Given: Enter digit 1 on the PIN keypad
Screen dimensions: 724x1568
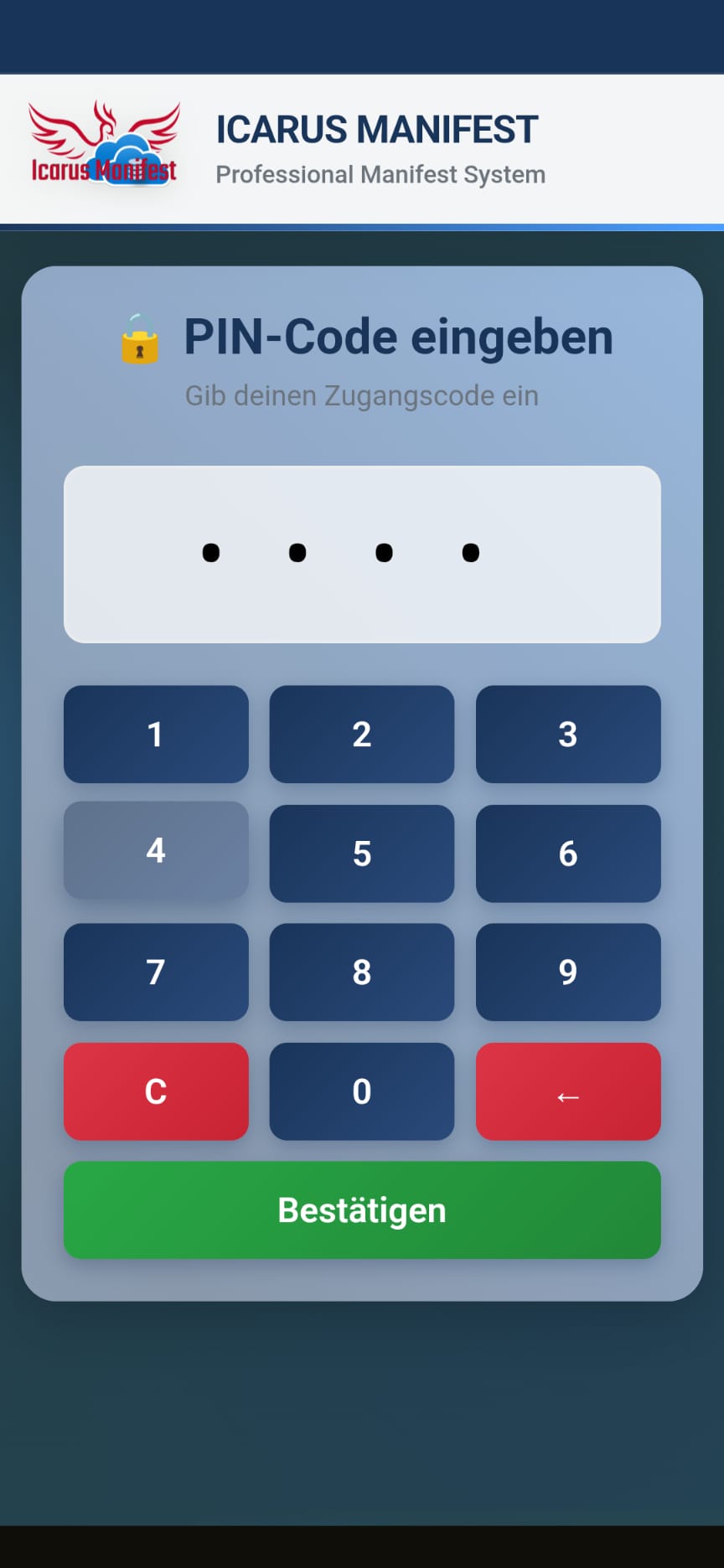Looking at the screenshot, I should (156, 735).
